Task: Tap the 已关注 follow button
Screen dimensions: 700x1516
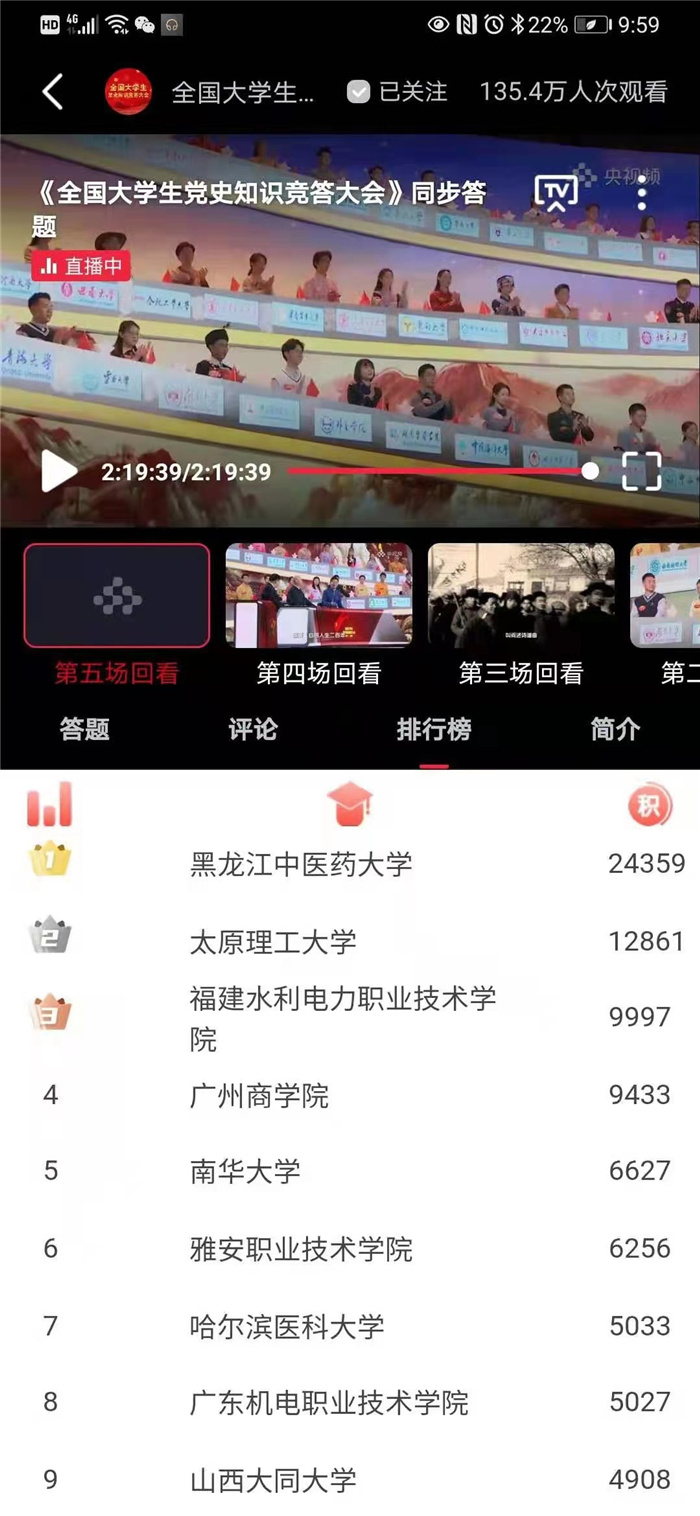Action: [x=398, y=92]
